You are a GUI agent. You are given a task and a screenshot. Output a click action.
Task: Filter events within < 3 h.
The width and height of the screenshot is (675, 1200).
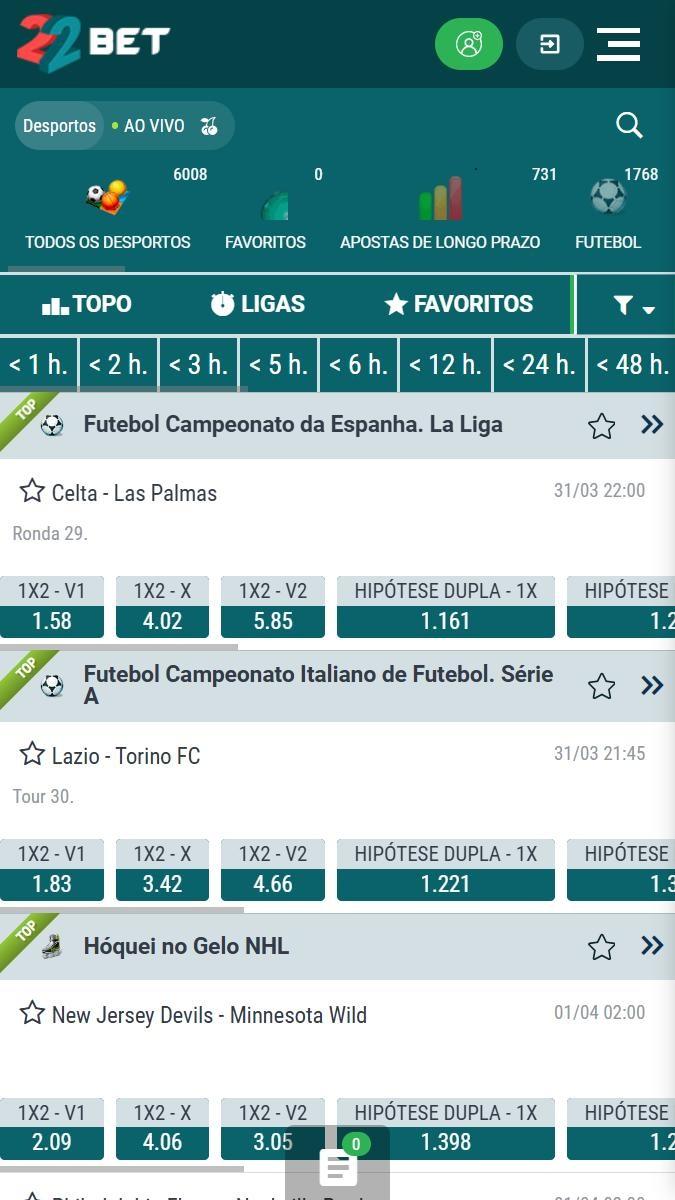198,364
